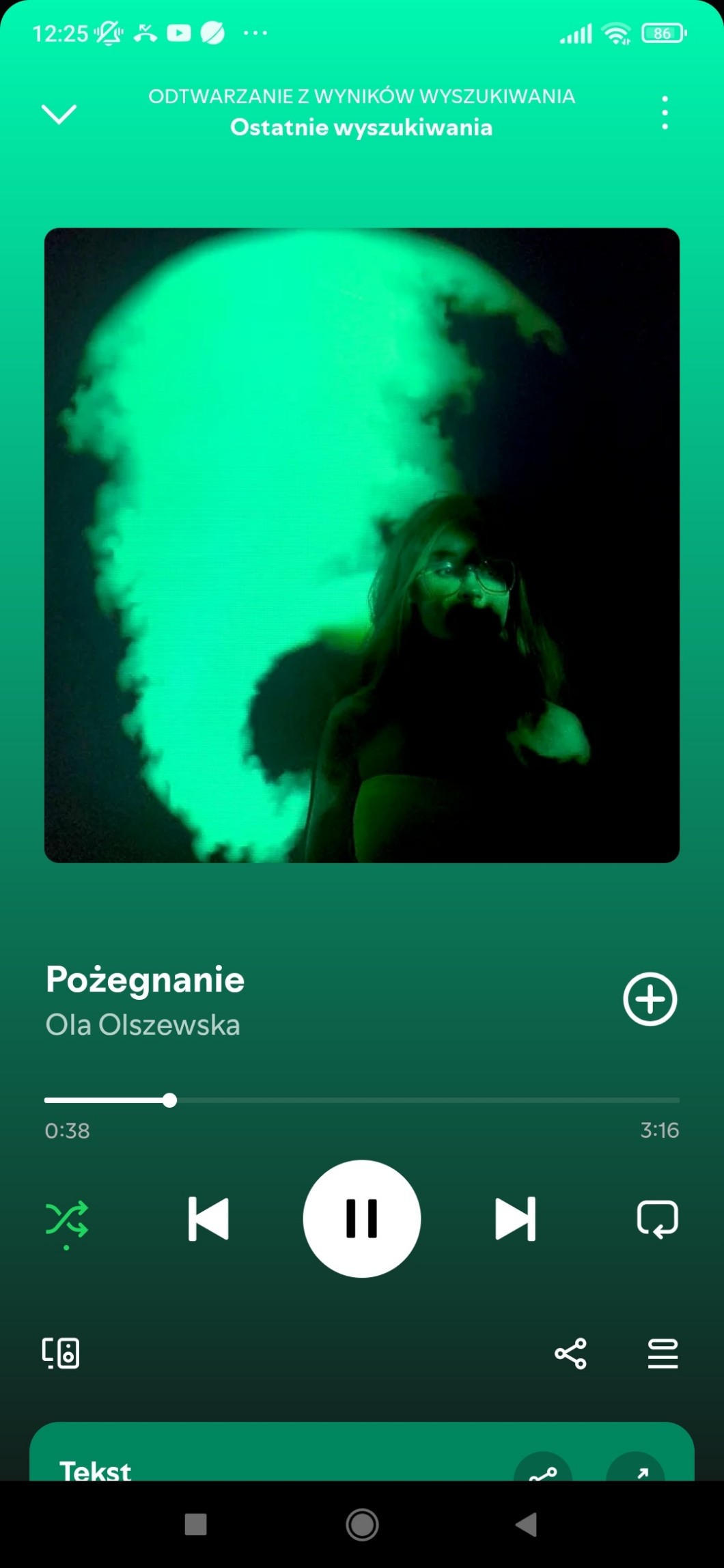Open the three-dot options menu
The width and height of the screenshot is (724, 1568).
click(x=665, y=113)
